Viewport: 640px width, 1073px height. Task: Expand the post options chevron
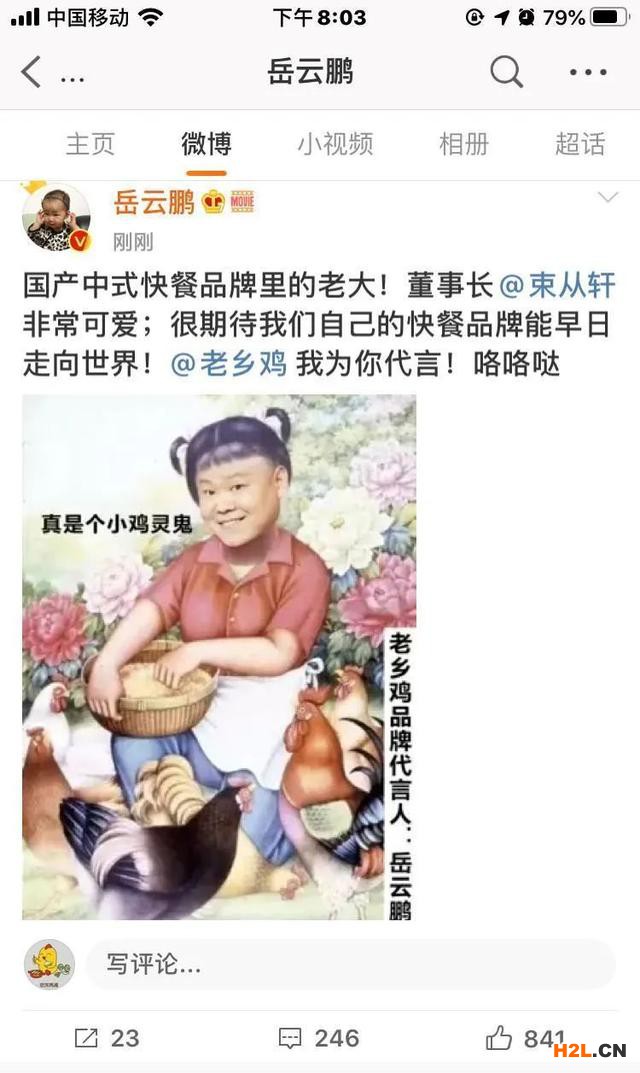[607, 198]
